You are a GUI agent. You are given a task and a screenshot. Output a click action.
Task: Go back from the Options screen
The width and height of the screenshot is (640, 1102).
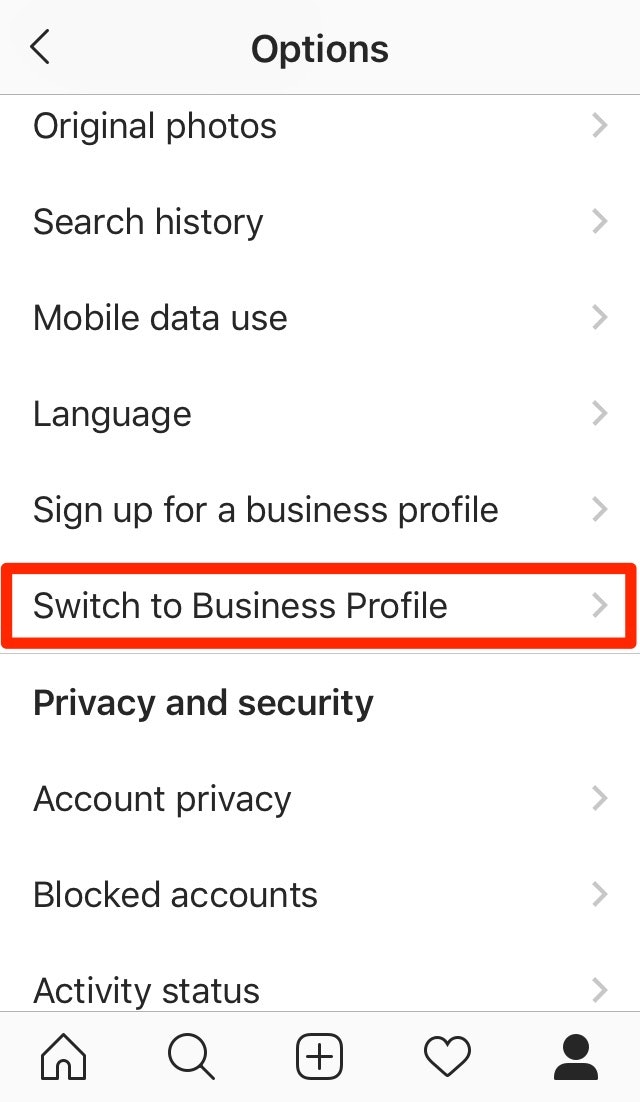[x=40, y=48]
